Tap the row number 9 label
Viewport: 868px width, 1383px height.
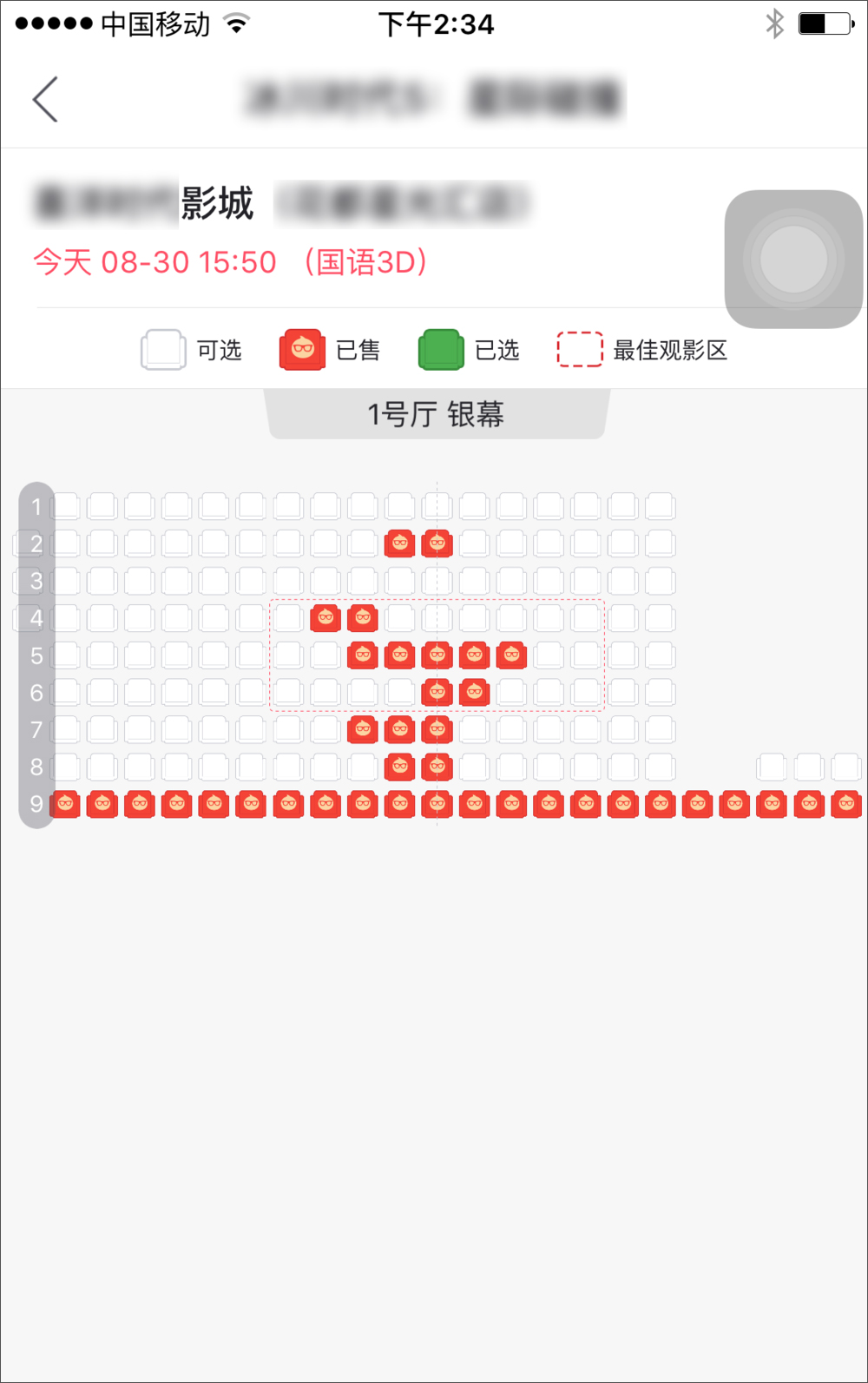point(36,803)
